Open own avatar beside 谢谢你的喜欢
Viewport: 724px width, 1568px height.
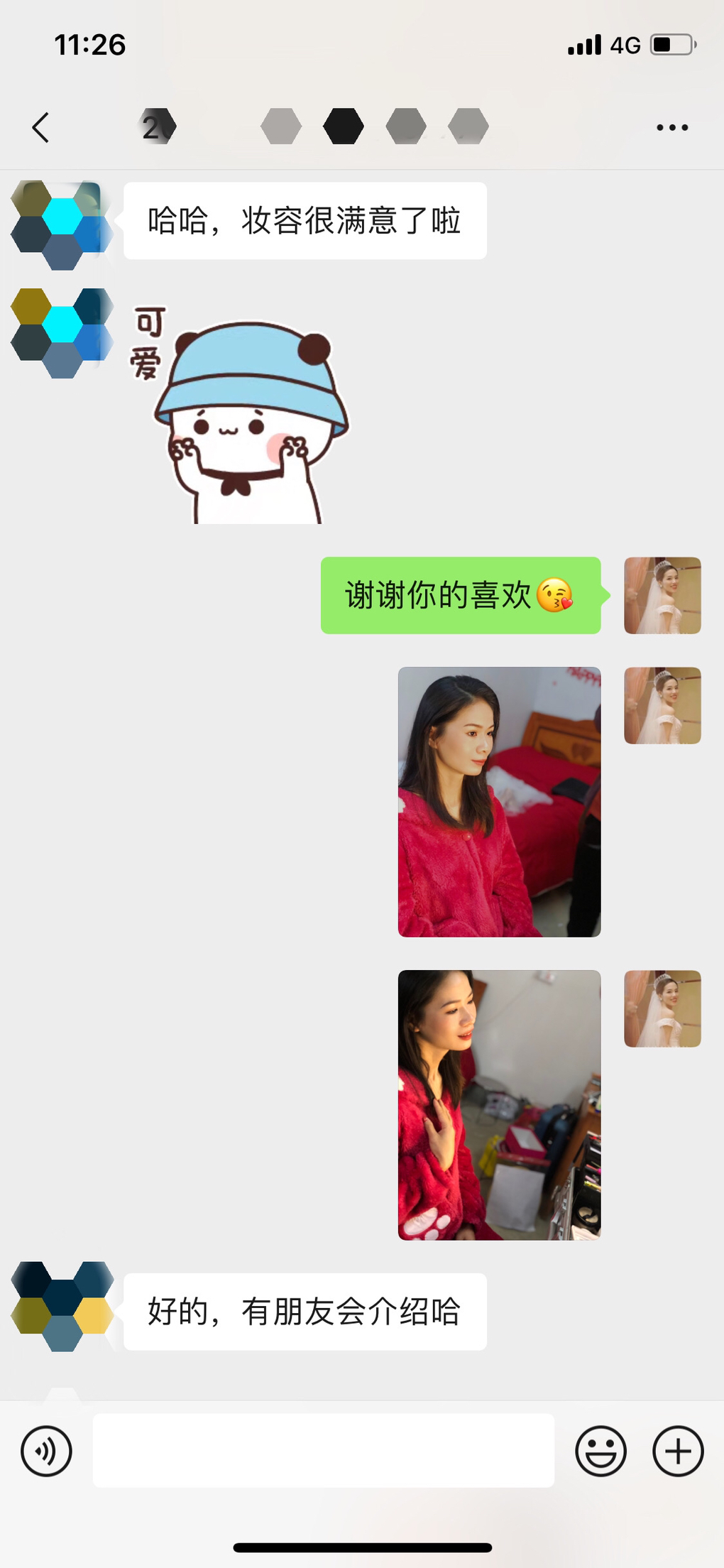[x=662, y=595]
